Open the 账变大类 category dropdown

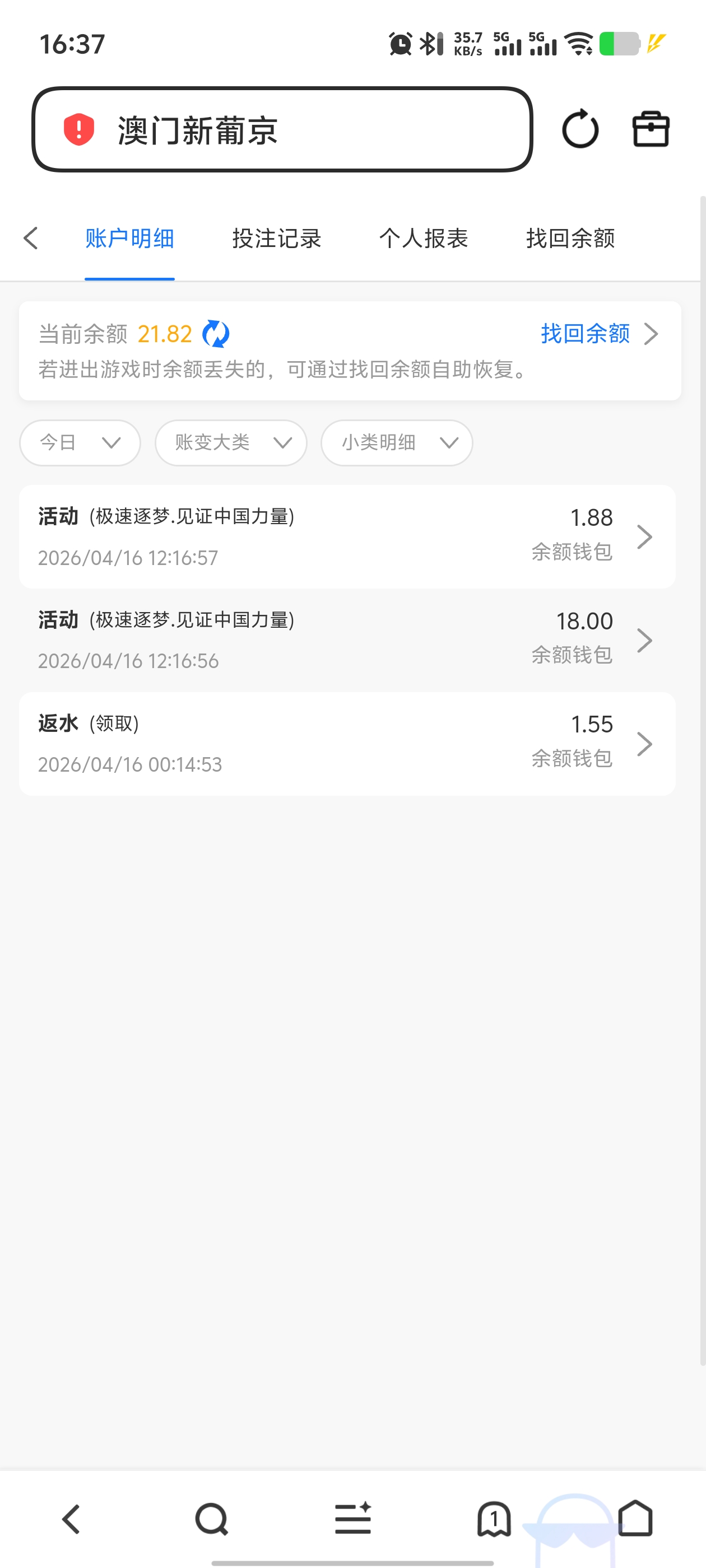230,442
